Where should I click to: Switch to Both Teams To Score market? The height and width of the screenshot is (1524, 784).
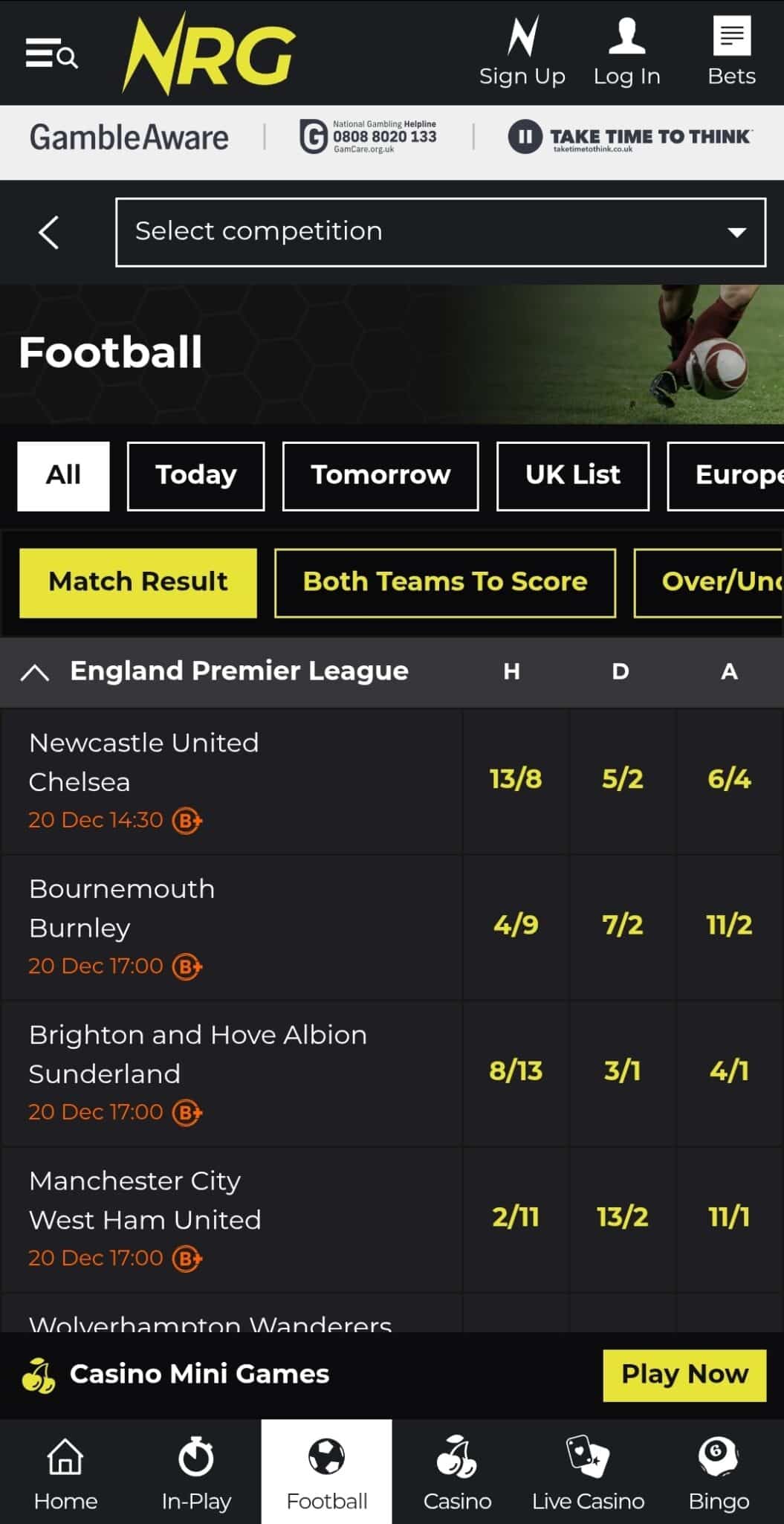(444, 582)
